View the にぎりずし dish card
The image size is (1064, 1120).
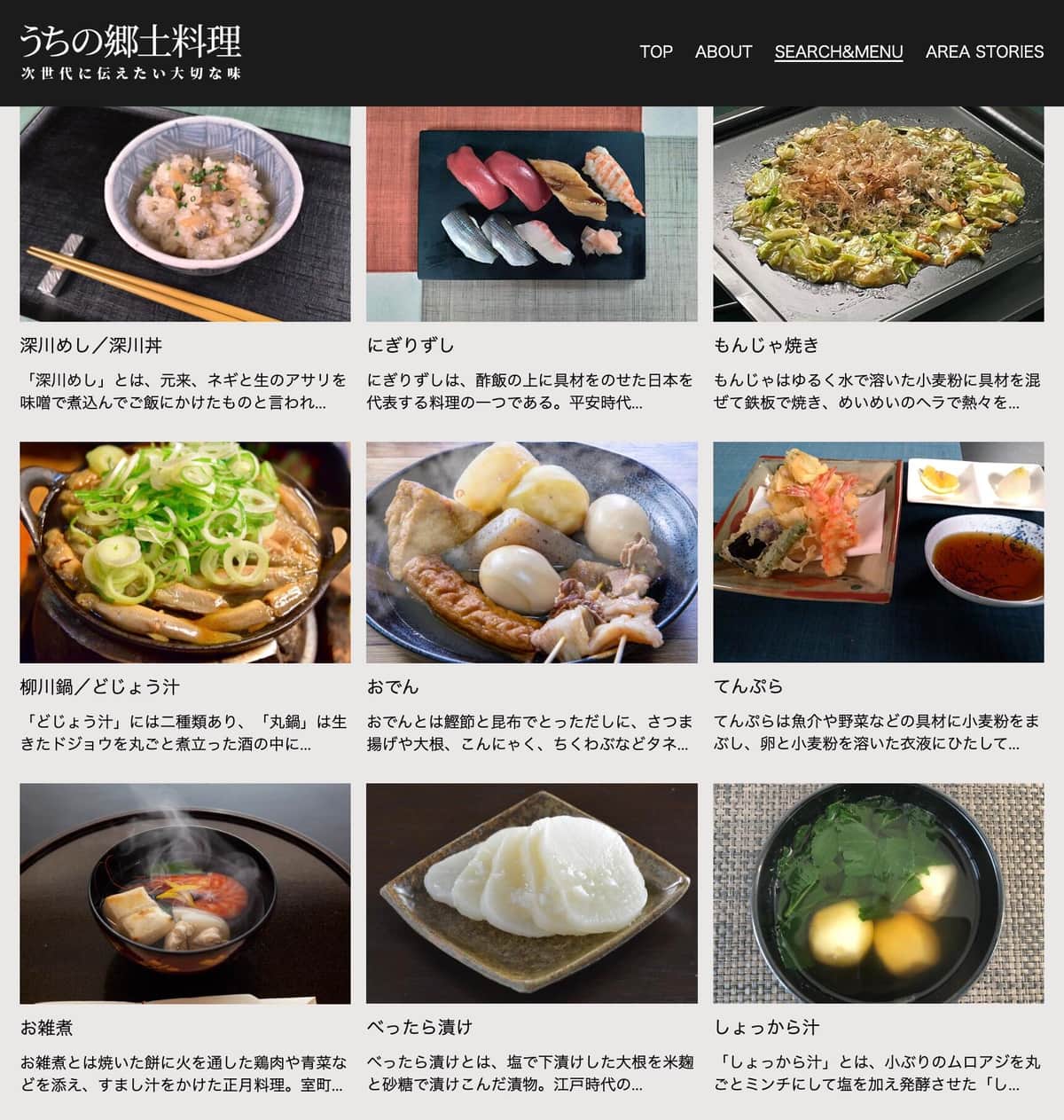(x=531, y=214)
